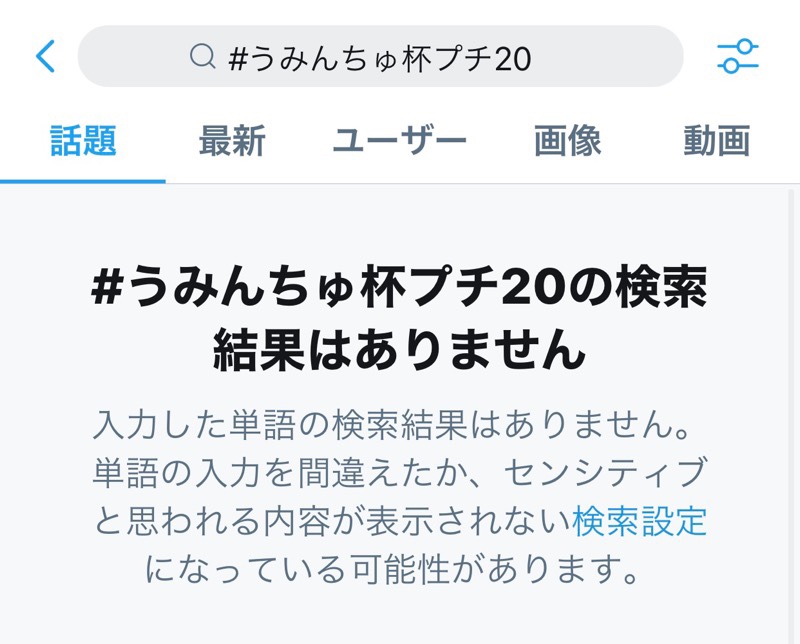
Task: Go back using the arrow icon
Action: click(45, 56)
